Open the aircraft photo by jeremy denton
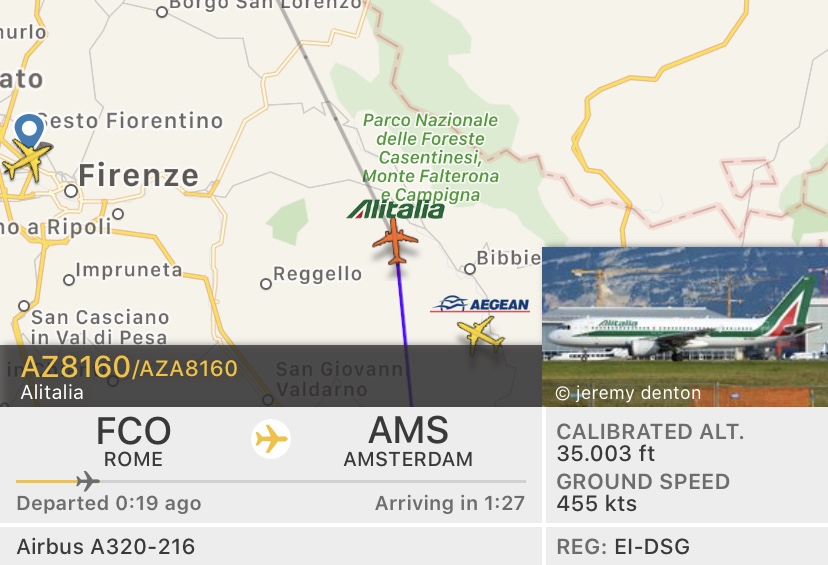Viewport: 828px width, 565px height. (684, 326)
